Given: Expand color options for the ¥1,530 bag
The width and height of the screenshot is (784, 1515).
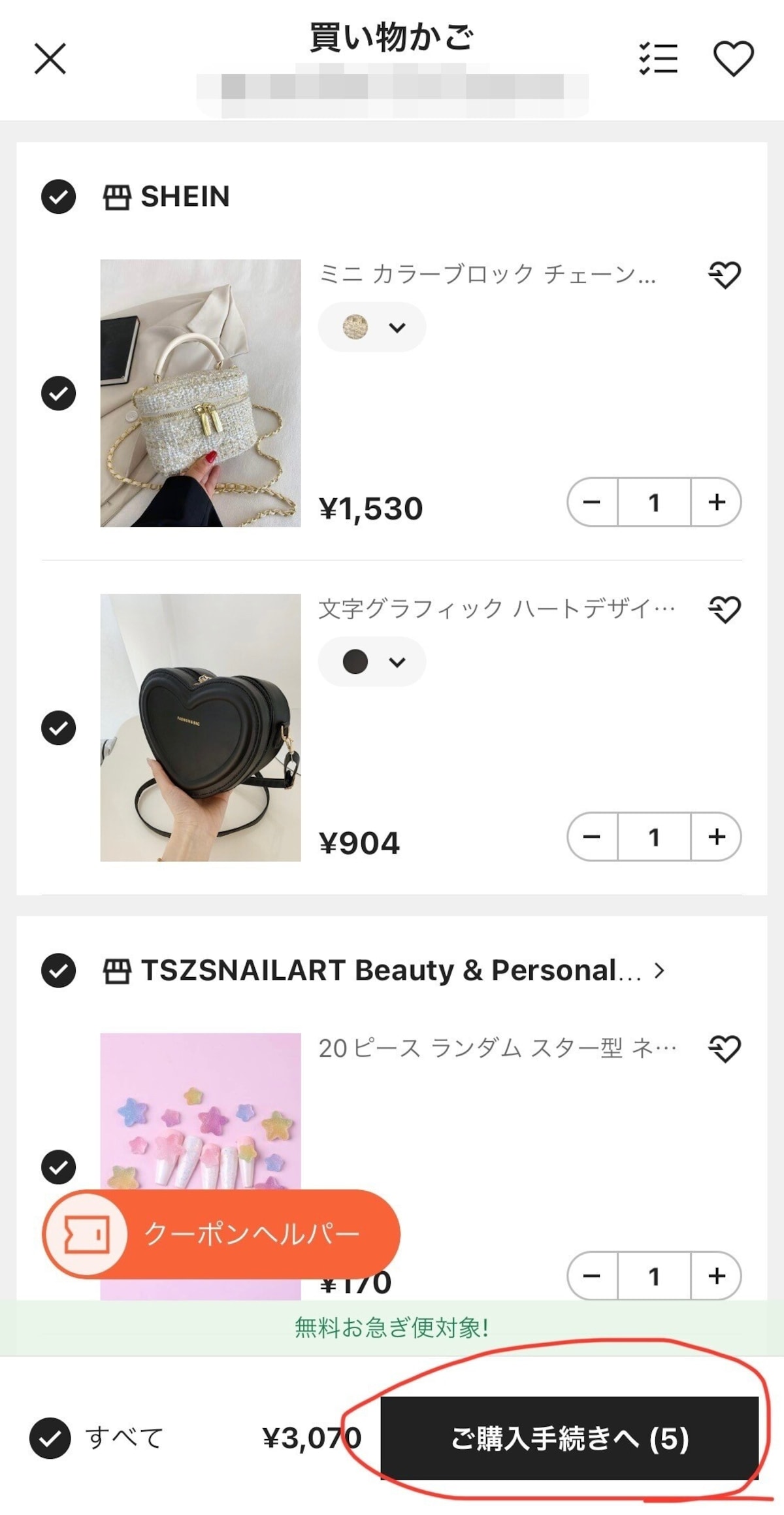Looking at the screenshot, I should tap(372, 327).
